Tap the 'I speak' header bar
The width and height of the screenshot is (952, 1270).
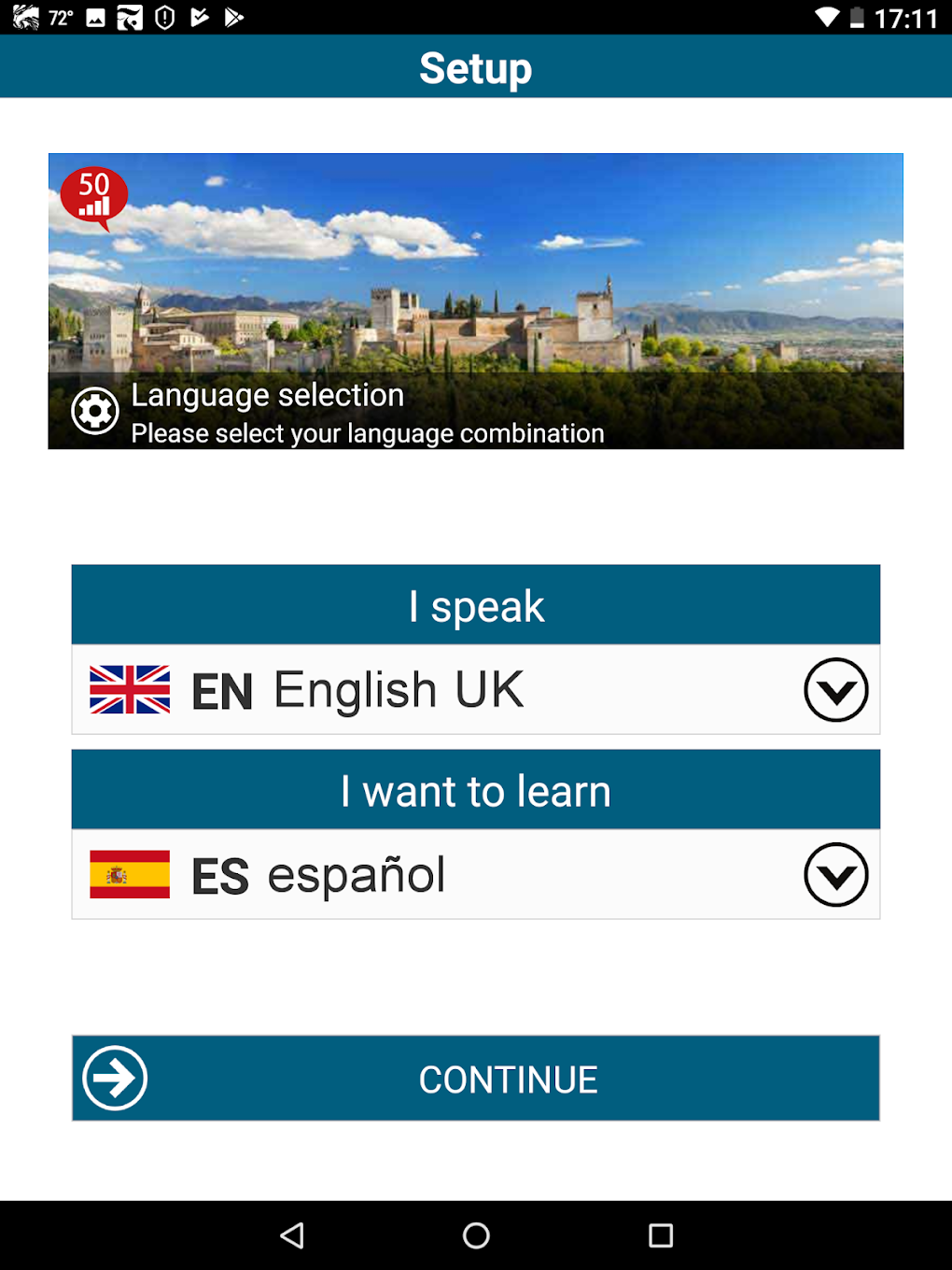(475, 603)
